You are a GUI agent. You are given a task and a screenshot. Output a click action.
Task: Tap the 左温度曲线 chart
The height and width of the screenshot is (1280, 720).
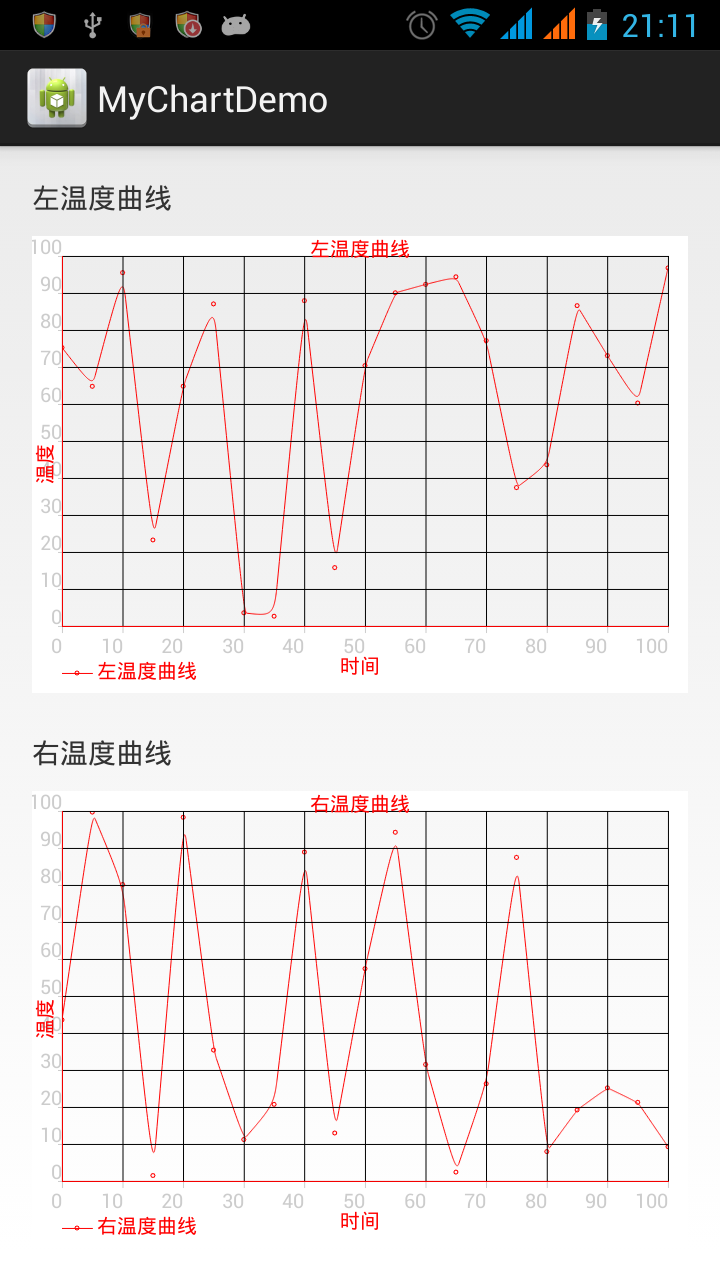pos(360,464)
